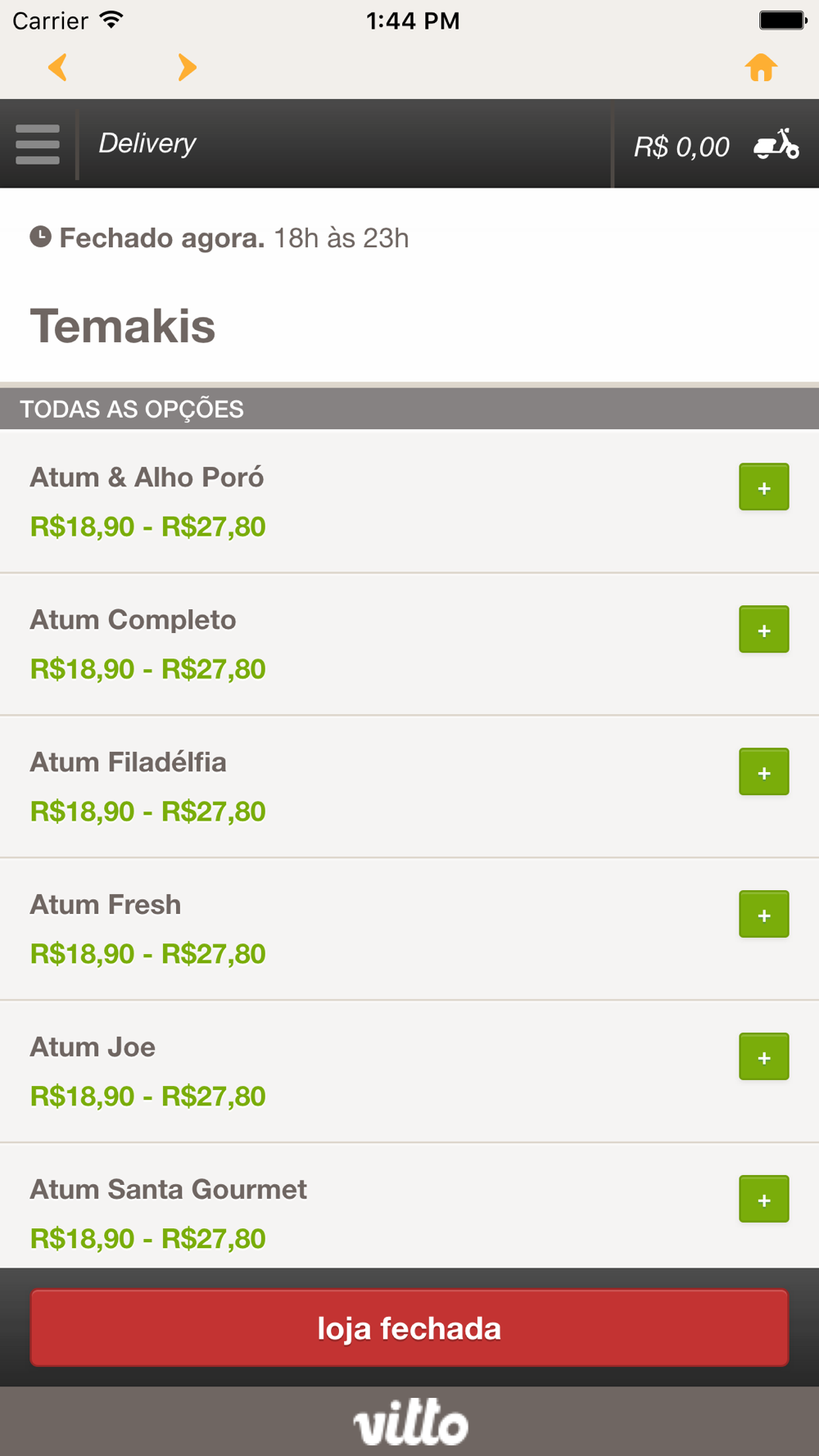The height and width of the screenshot is (1456, 819).
Task: Add Atum Completo to the order
Action: [764, 630]
